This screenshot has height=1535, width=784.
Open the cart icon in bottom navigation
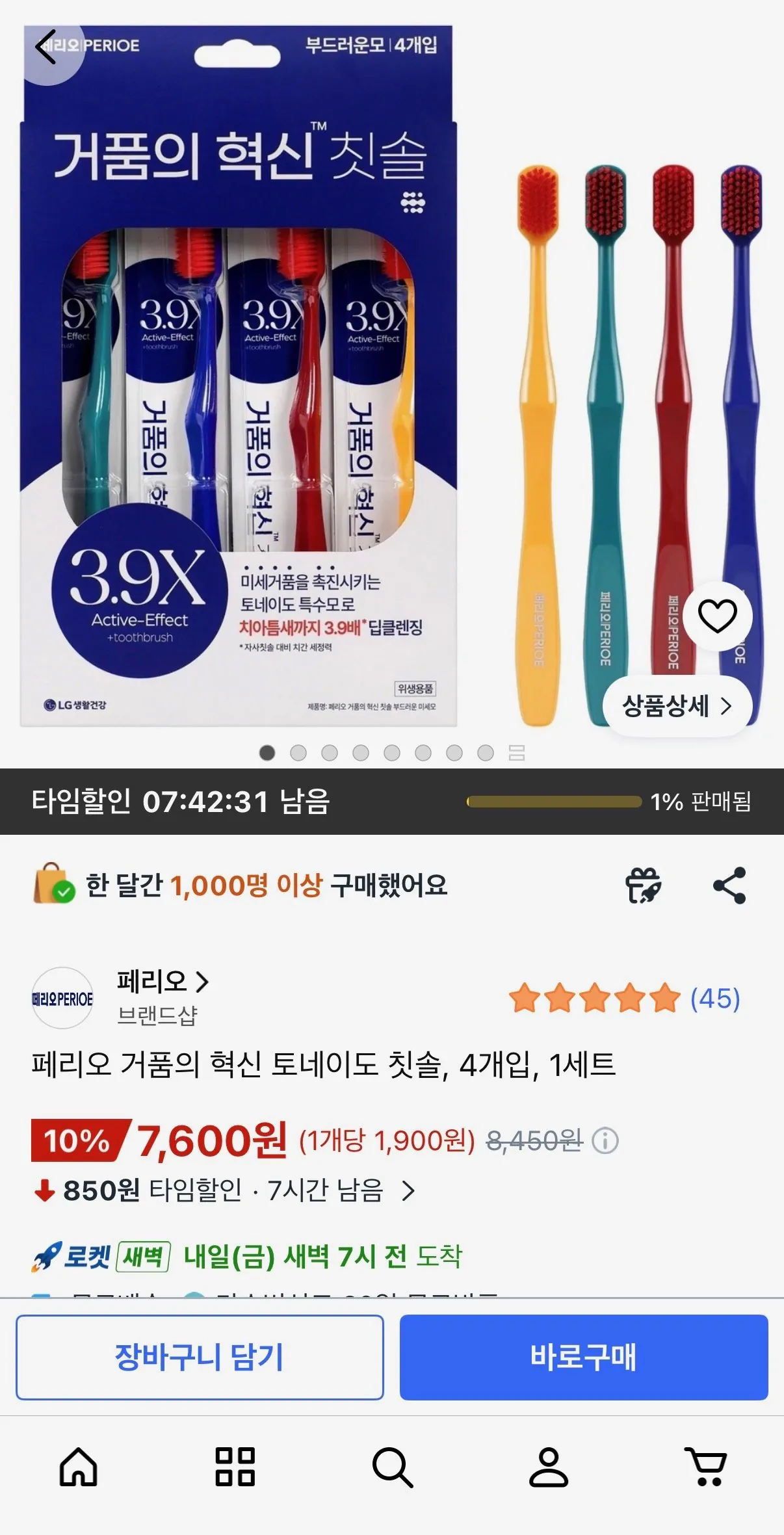(x=705, y=1468)
